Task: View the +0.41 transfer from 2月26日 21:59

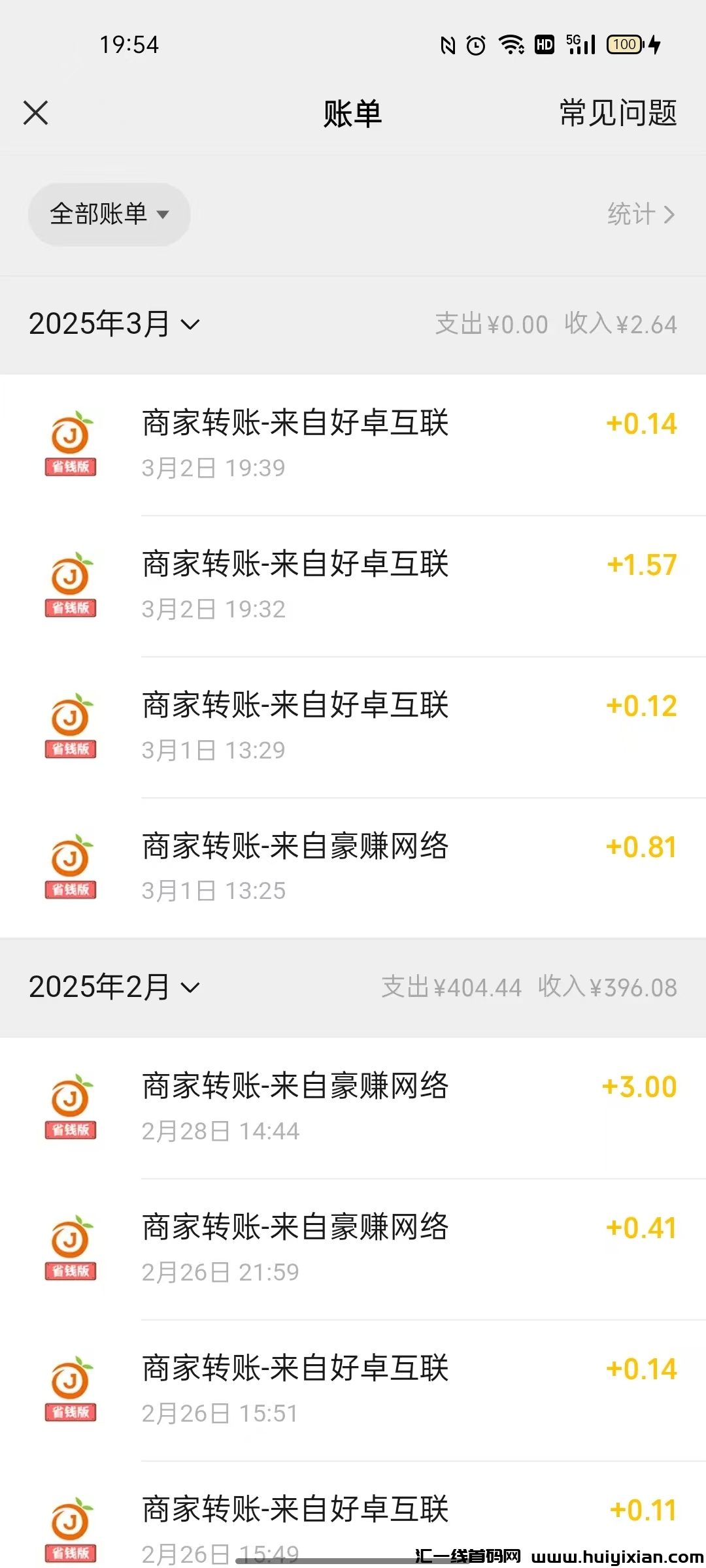Action: coord(353,1249)
